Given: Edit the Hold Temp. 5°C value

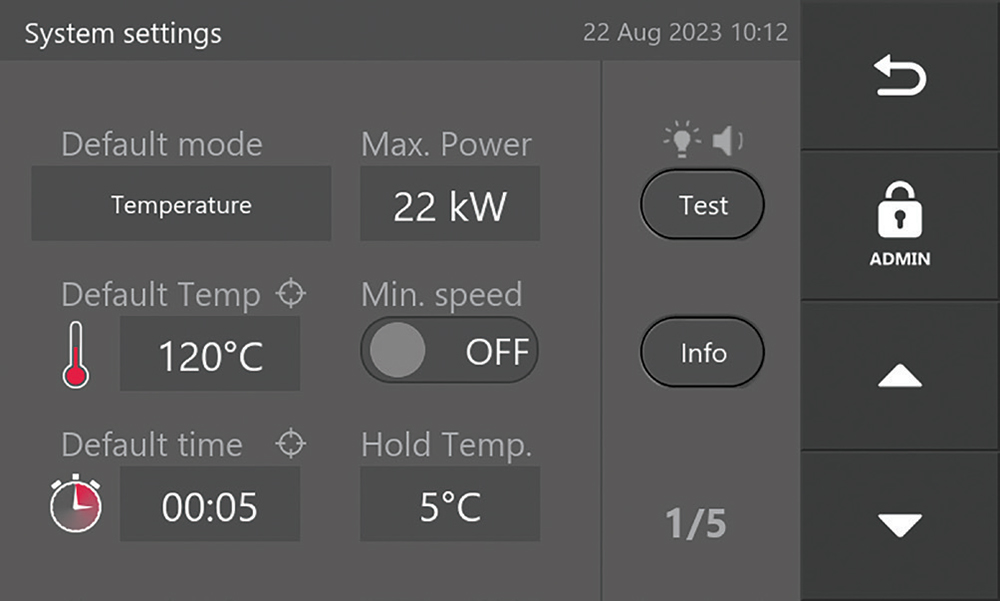Looking at the screenshot, I should tap(449, 505).
